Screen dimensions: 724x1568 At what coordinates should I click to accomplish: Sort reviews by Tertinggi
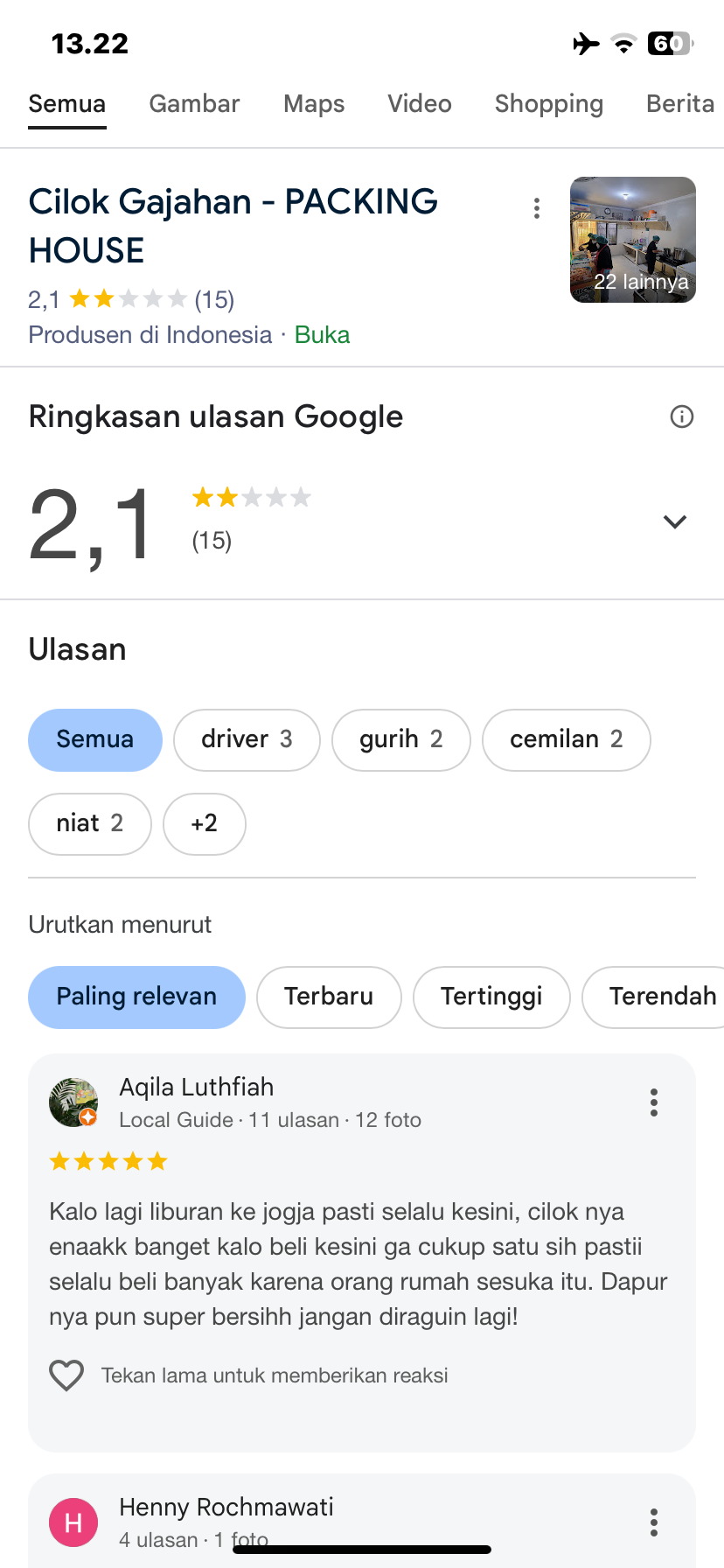coord(491,997)
